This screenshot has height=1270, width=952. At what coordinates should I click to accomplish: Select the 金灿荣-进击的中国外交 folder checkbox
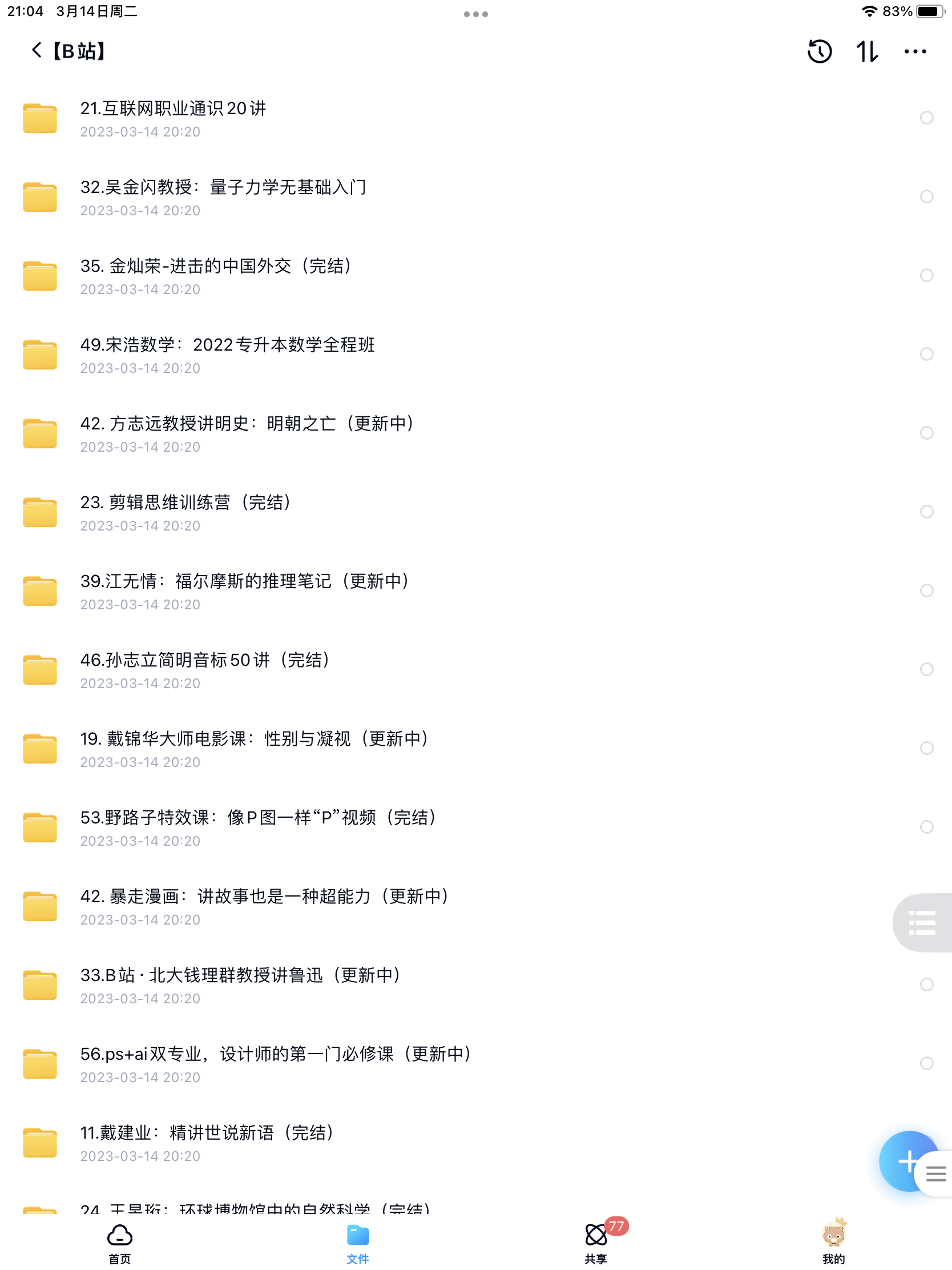(926, 276)
